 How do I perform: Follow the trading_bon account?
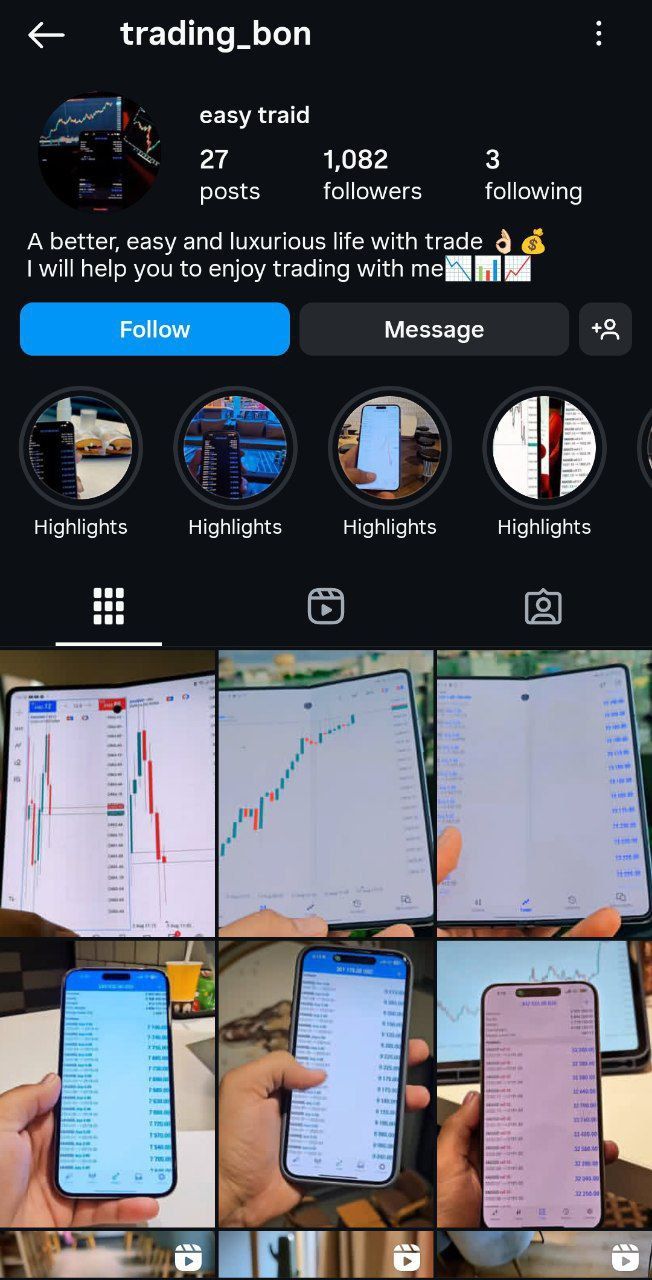[x=155, y=329]
